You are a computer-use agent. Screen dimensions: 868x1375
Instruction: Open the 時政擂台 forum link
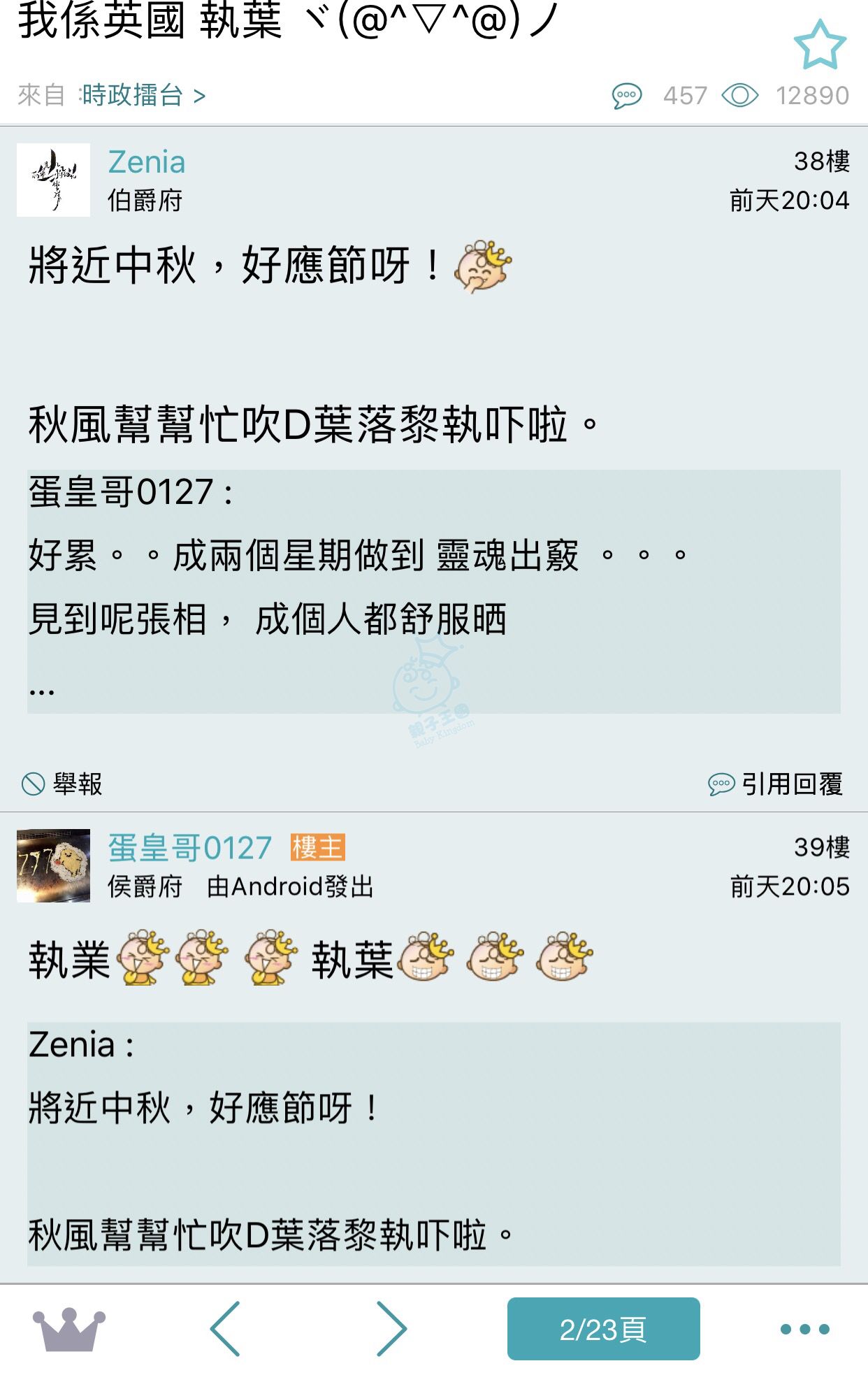[x=143, y=95]
